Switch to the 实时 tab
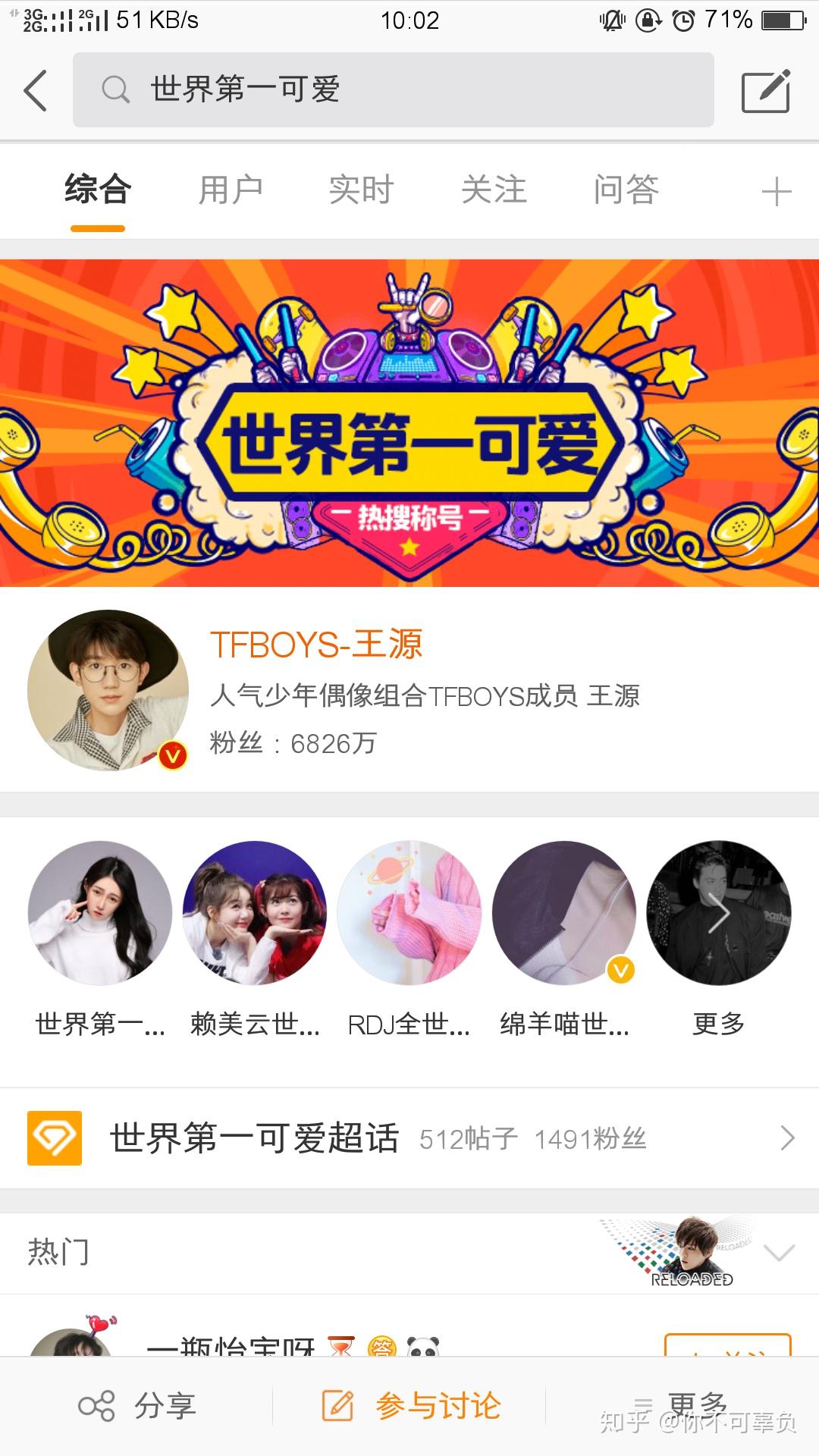819x1456 pixels. (x=362, y=190)
